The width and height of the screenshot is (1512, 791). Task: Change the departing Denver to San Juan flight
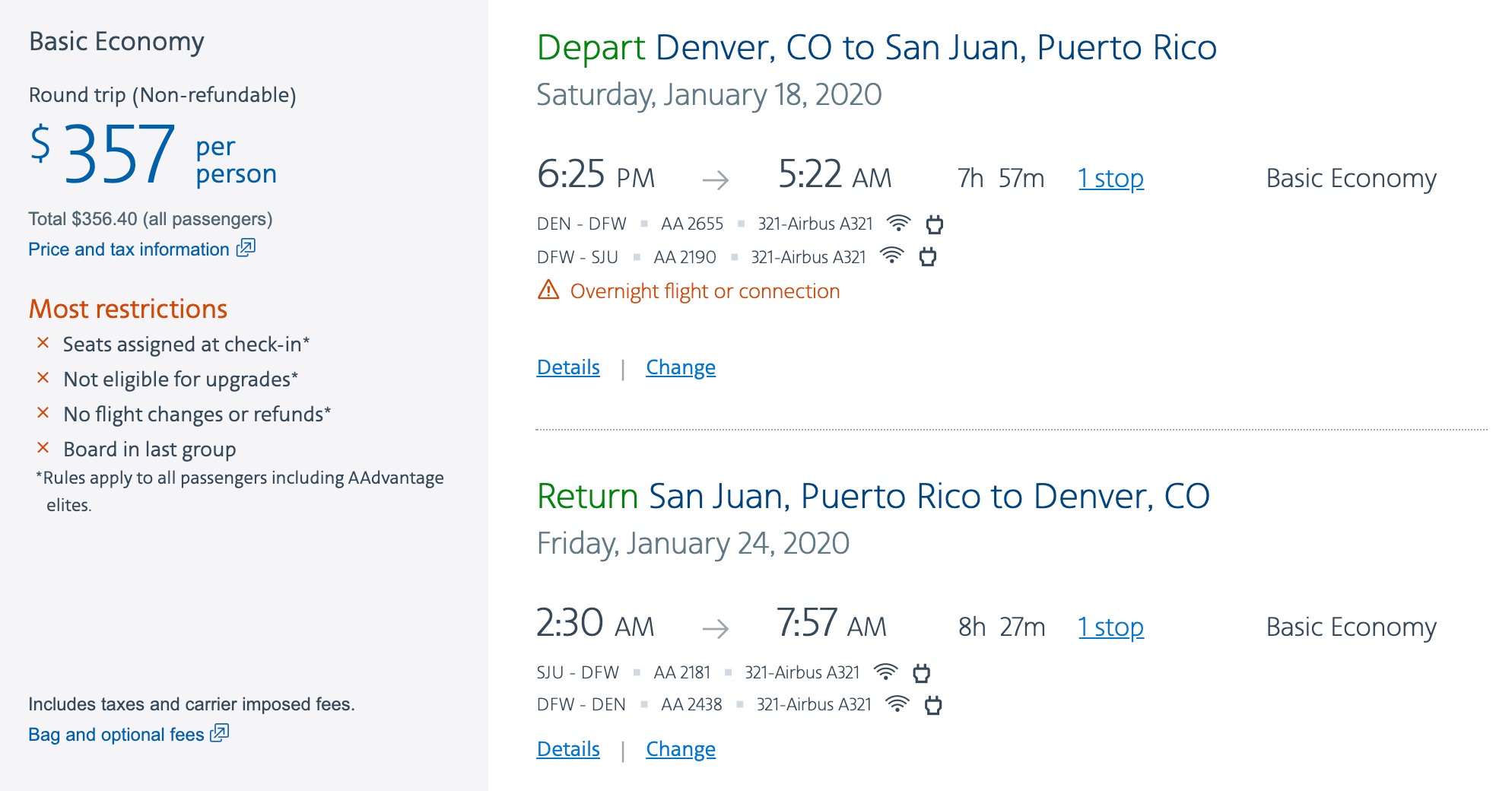pyautogui.click(x=681, y=367)
